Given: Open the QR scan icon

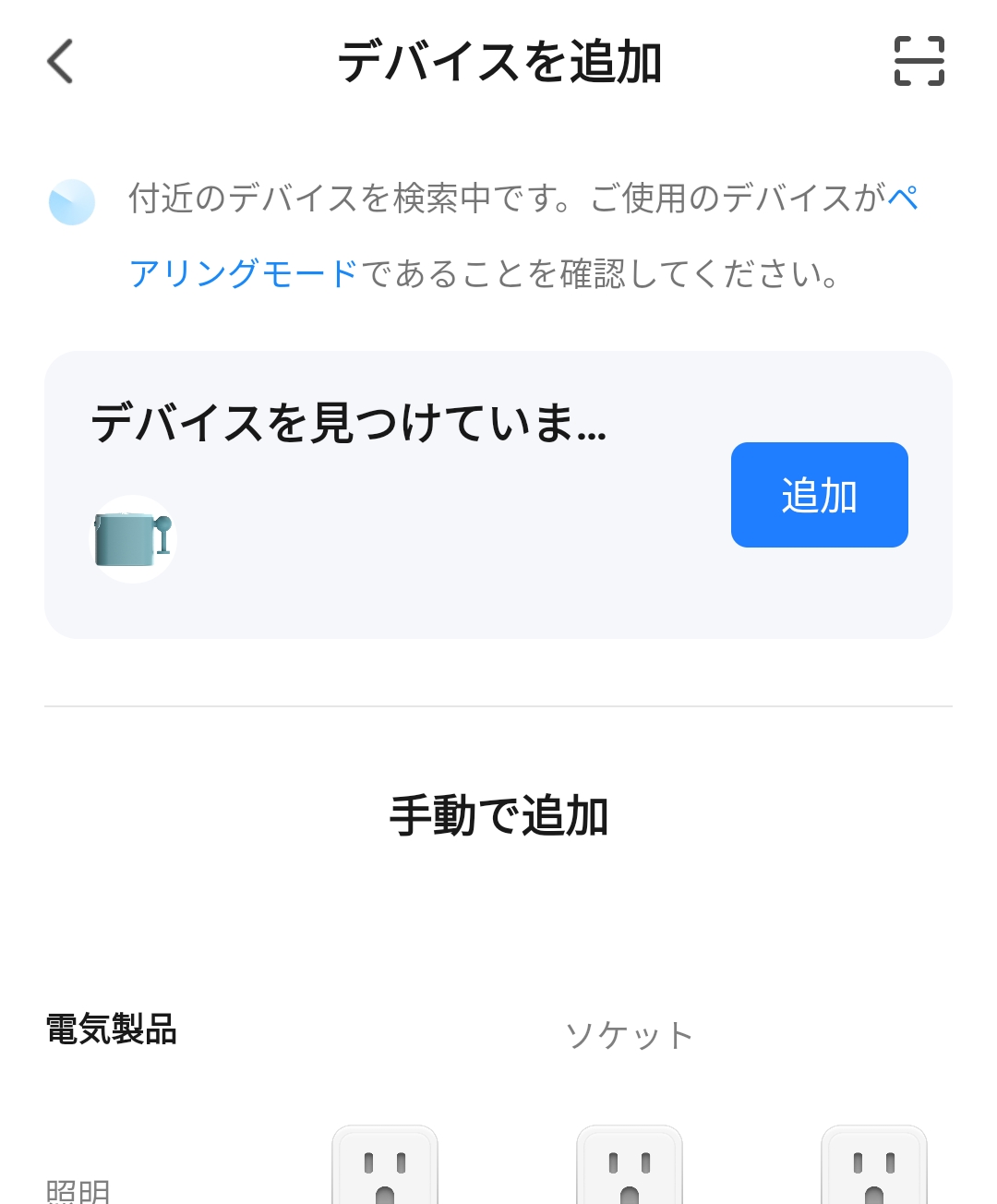Looking at the screenshot, I should pyautogui.click(x=919, y=62).
